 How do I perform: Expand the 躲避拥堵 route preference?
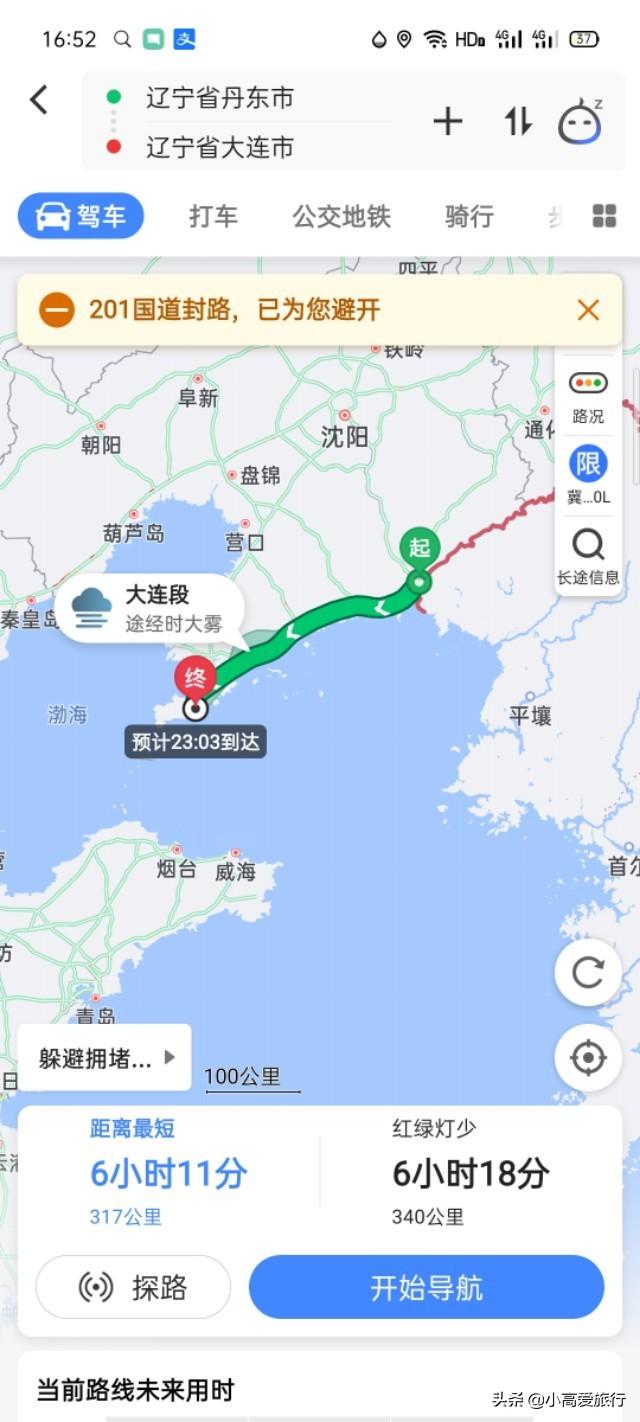[105, 1058]
